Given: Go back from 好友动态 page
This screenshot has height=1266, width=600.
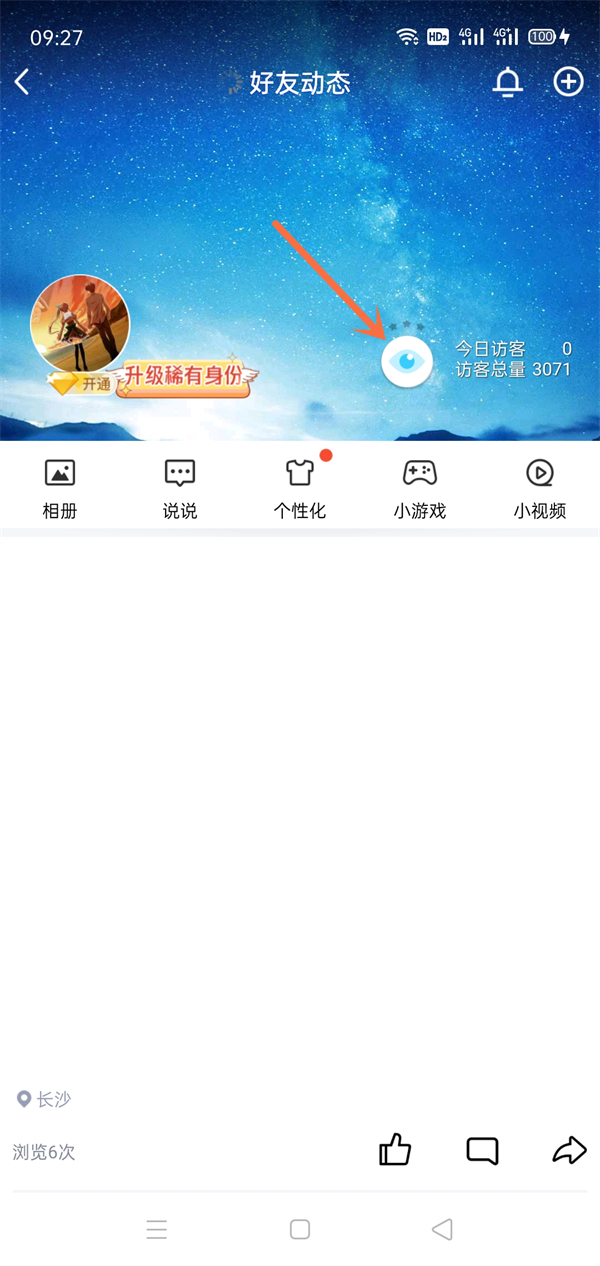Looking at the screenshot, I should click(x=23, y=82).
